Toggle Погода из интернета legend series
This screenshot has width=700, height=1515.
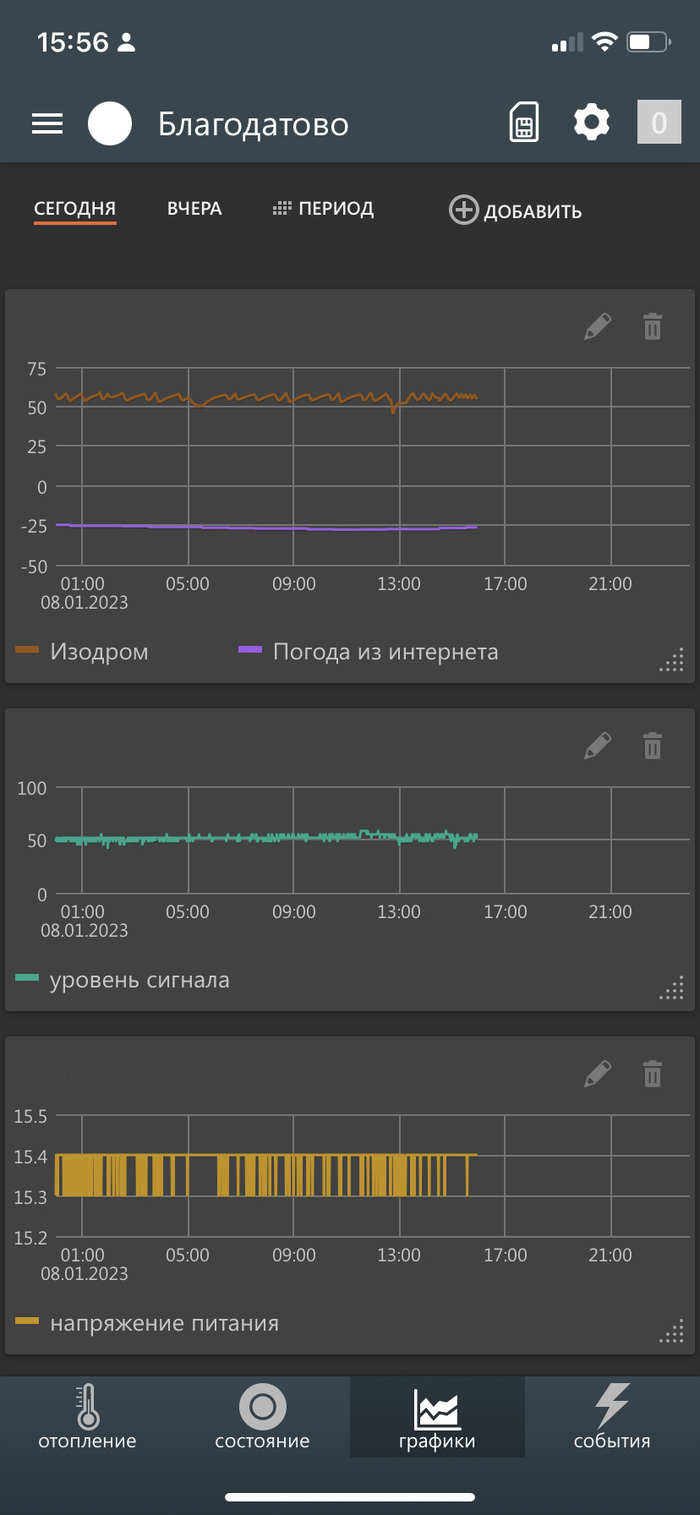(x=370, y=652)
